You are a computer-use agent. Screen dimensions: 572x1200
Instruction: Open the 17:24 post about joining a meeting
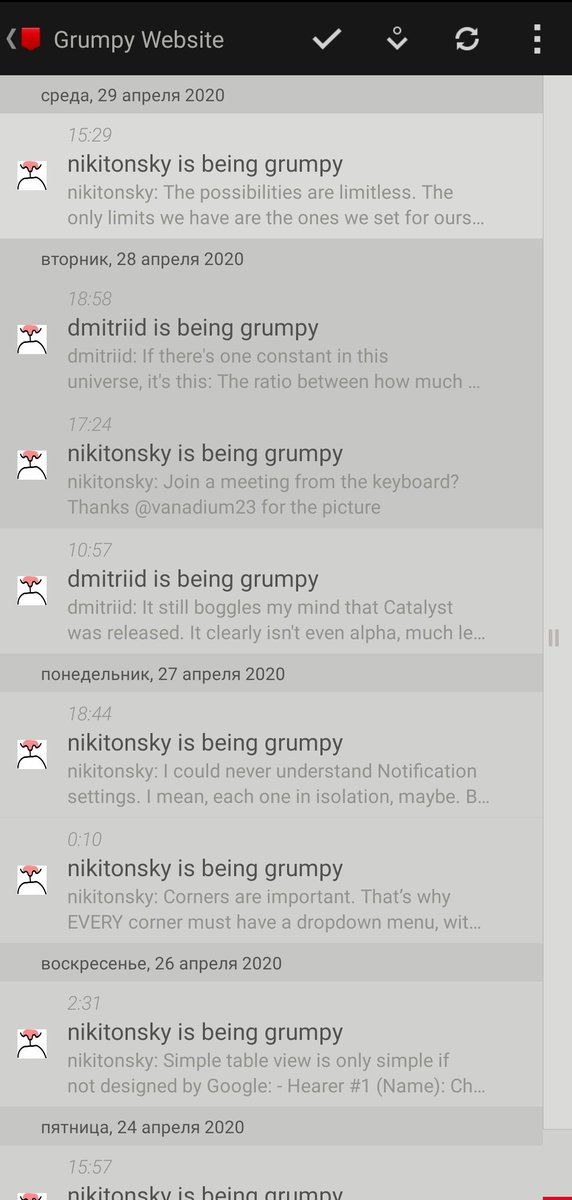point(271,466)
